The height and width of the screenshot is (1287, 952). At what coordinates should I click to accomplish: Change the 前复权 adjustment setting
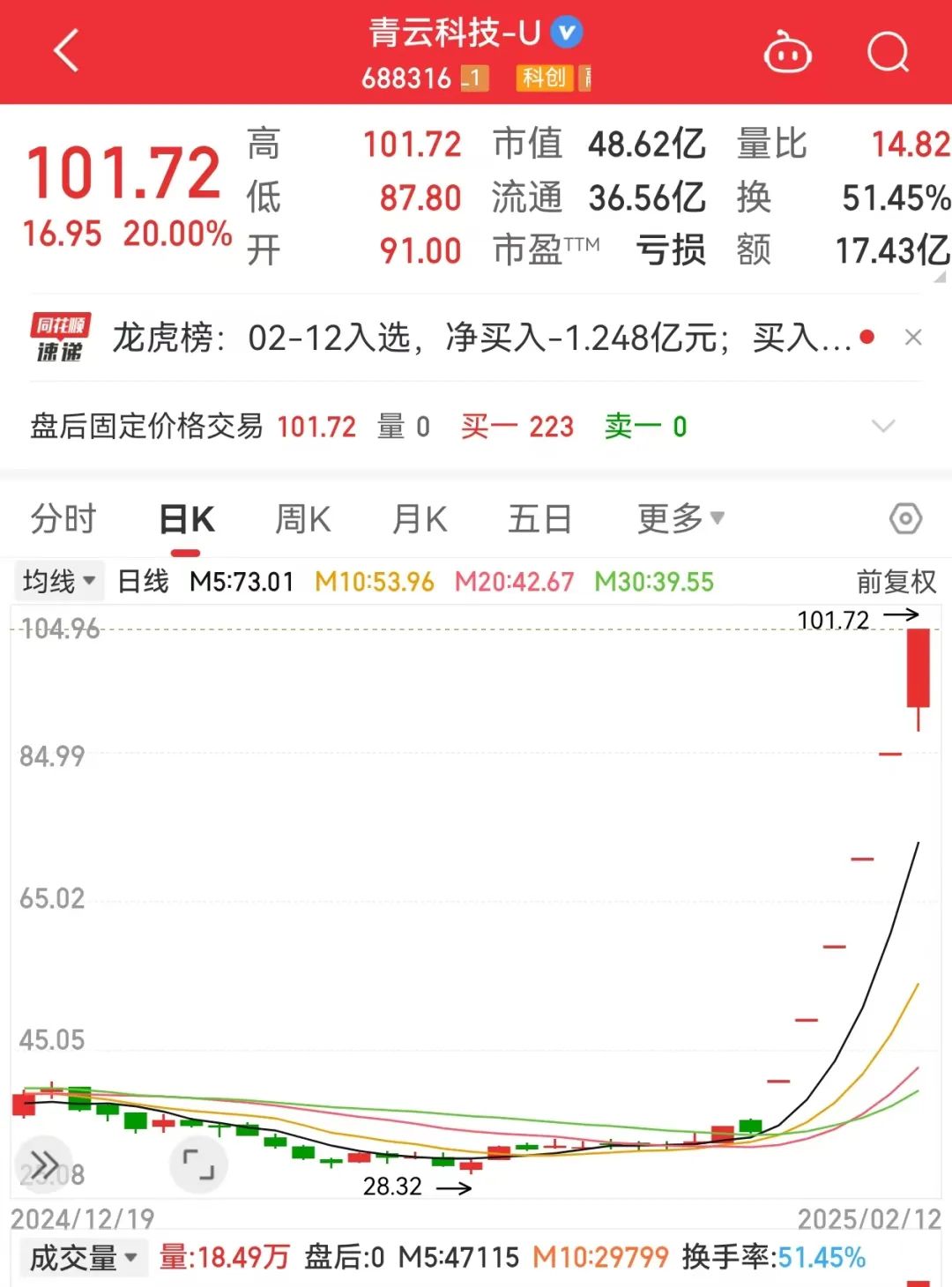(x=896, y=582)
